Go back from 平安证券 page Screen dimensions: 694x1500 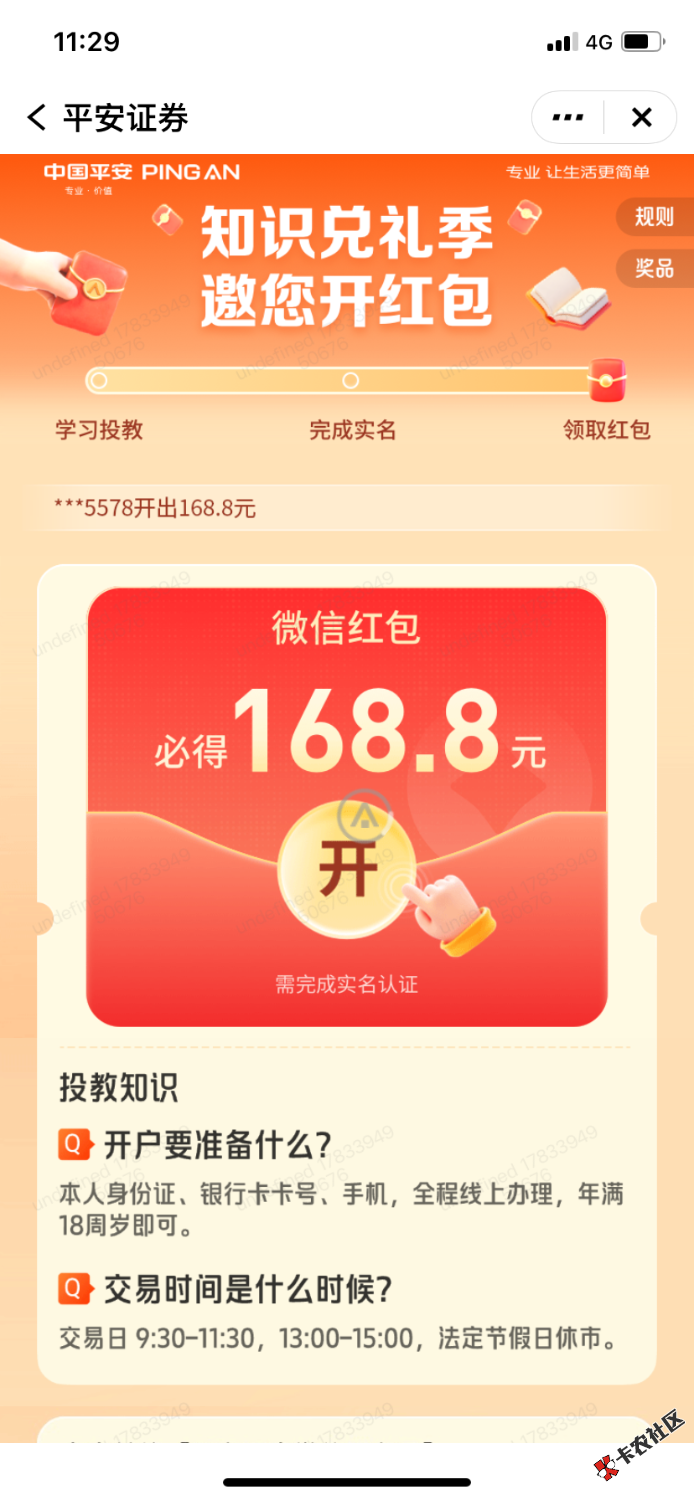[x=37, y=118]
